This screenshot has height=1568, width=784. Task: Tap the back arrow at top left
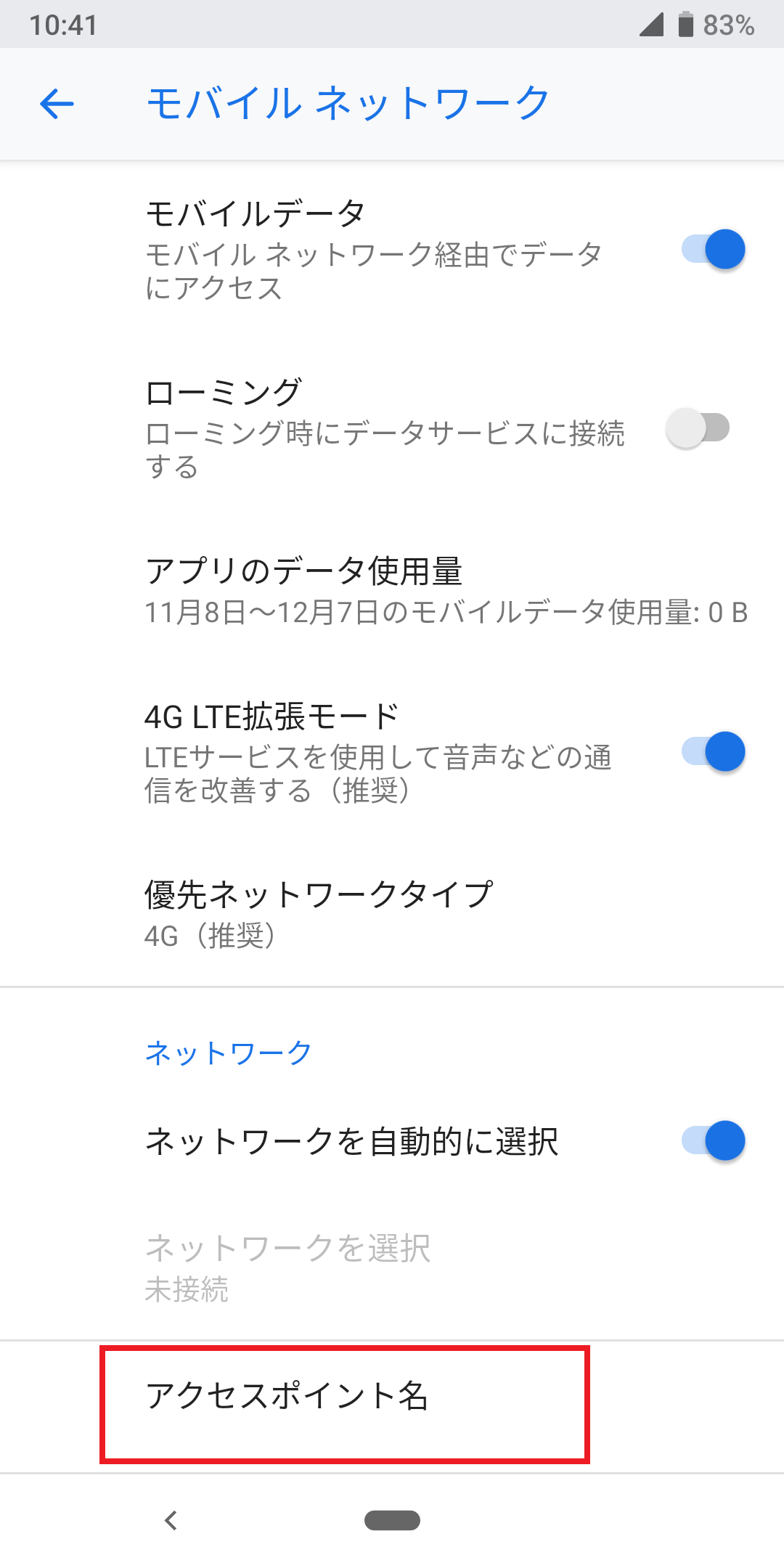(x=57, y=104)
